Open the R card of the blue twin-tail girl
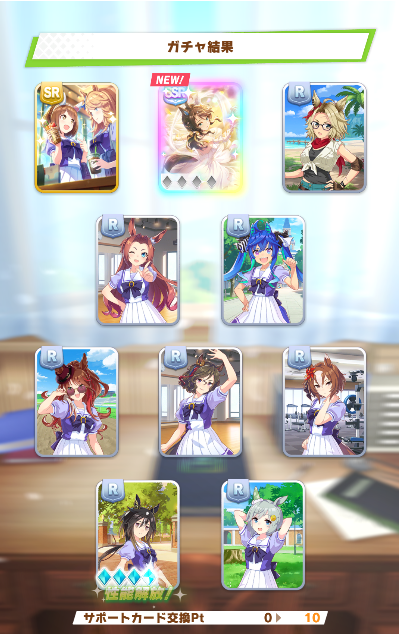The height and width of the screenshot is (634, 399). (263, 270)
